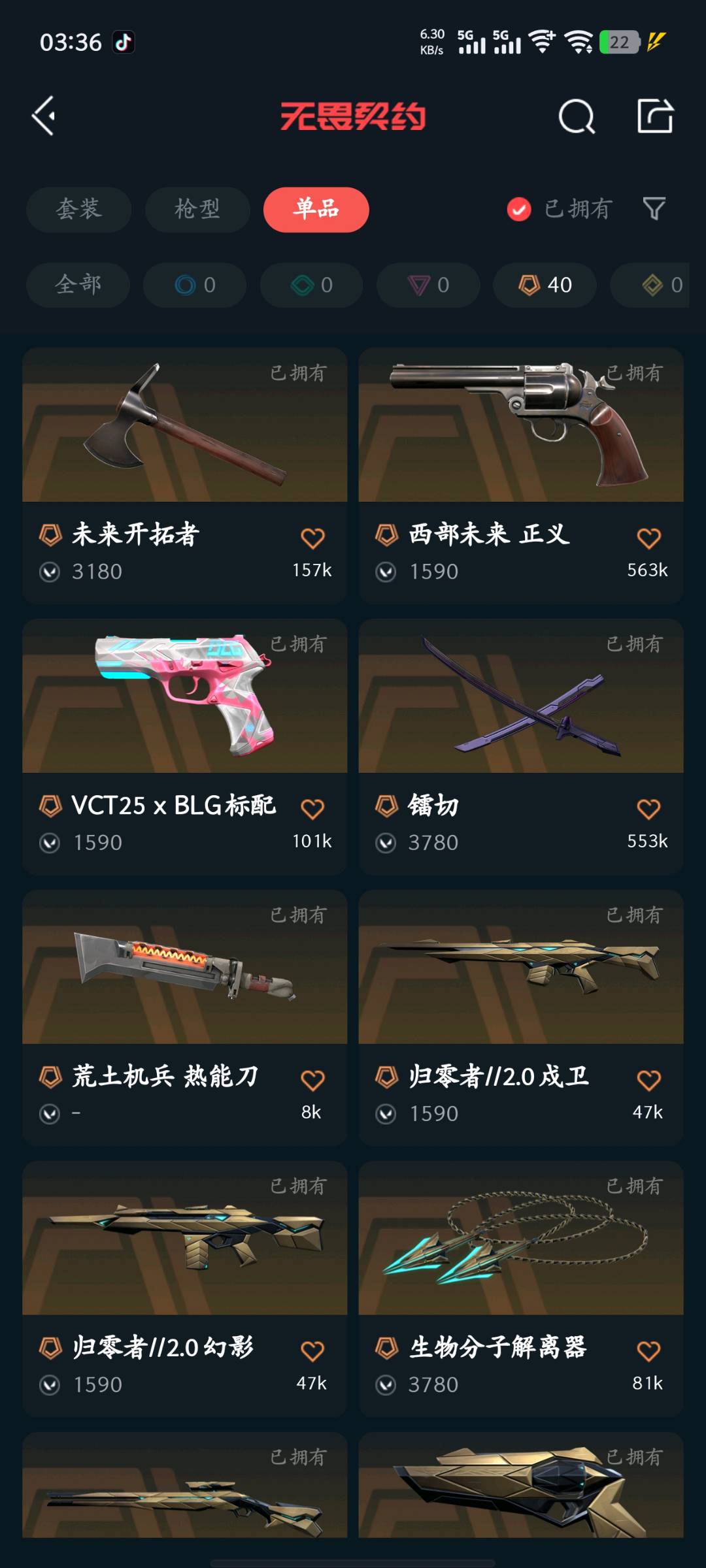Viewport: 706px width, 1568px height.
Task: Select the 单品 tab
Action: click(316, 210)
